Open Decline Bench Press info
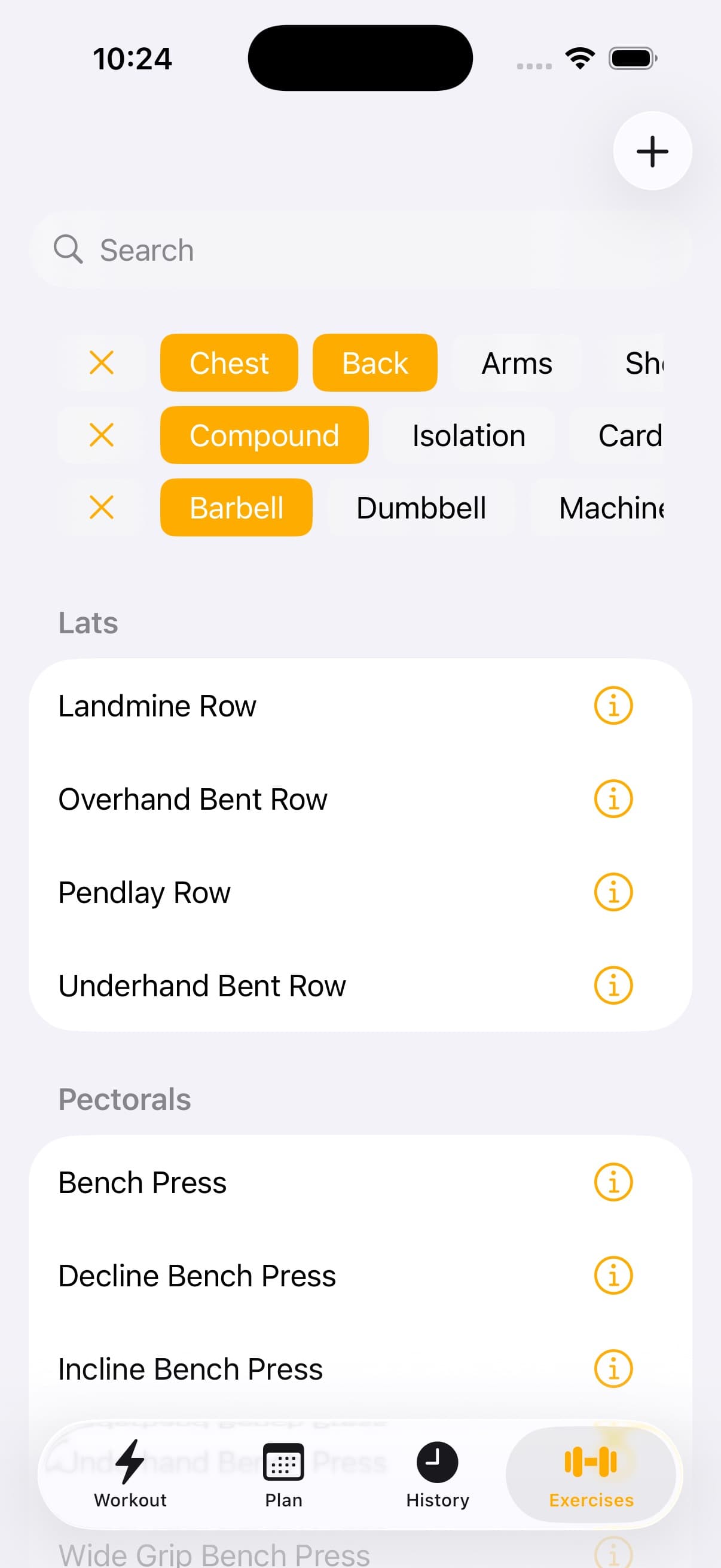Image resolution: width=721 pixels, height=1568 pixels. click(613, 1275)
